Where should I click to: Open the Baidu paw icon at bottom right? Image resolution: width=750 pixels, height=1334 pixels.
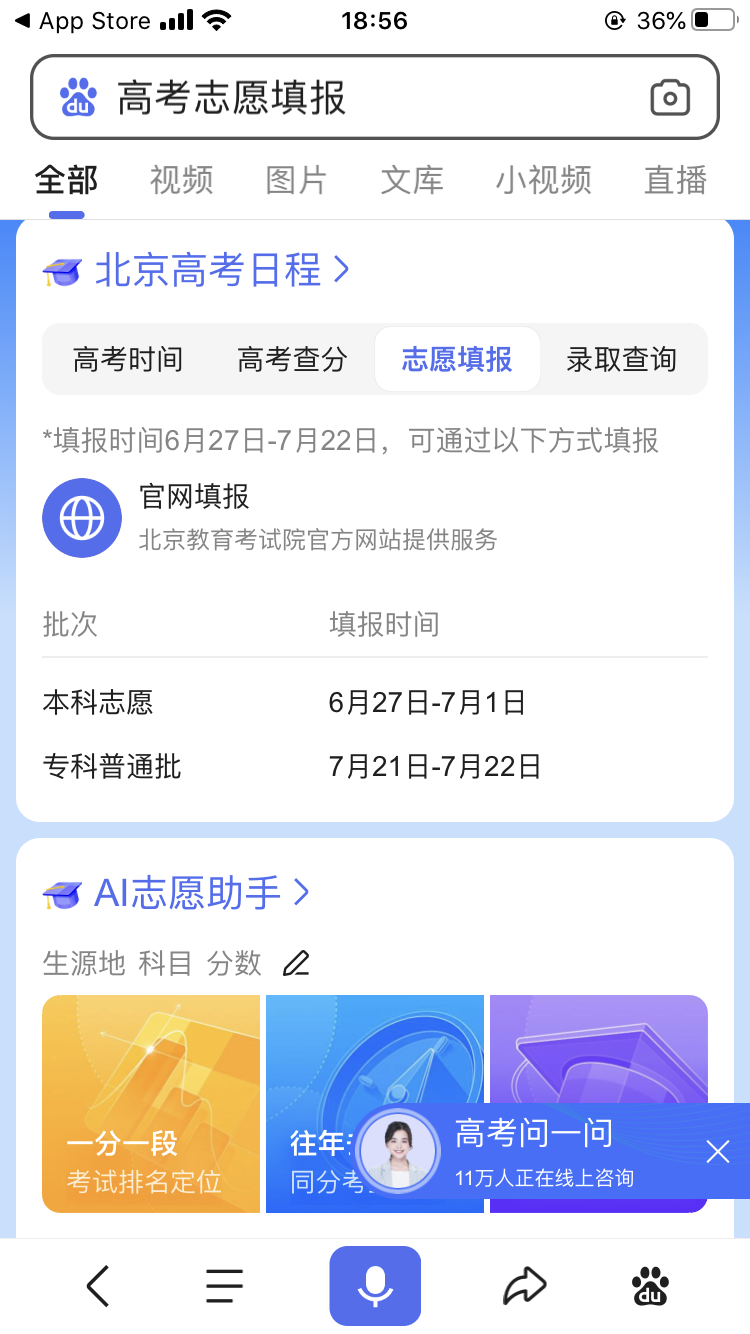(x=650, y=1289)
